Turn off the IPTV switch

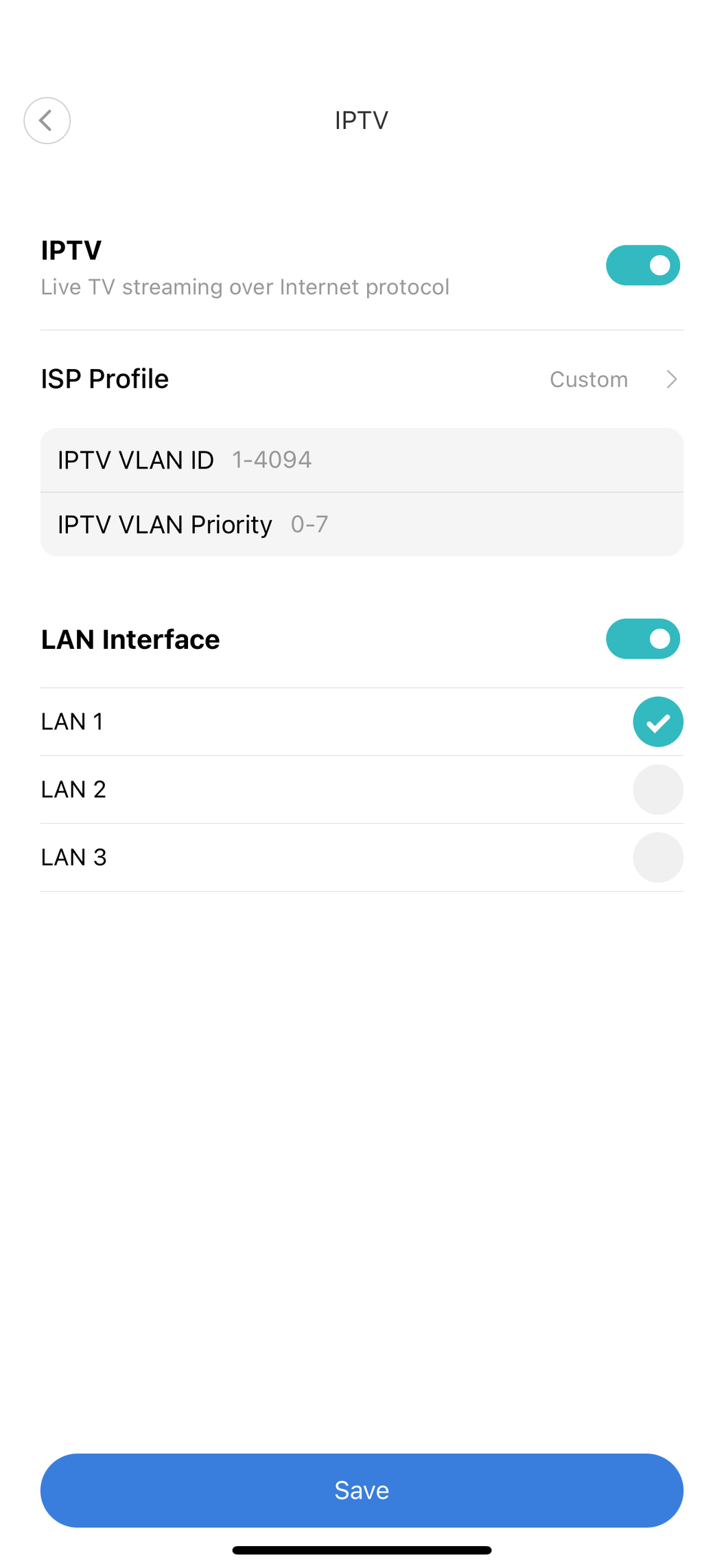click(642, 265)
